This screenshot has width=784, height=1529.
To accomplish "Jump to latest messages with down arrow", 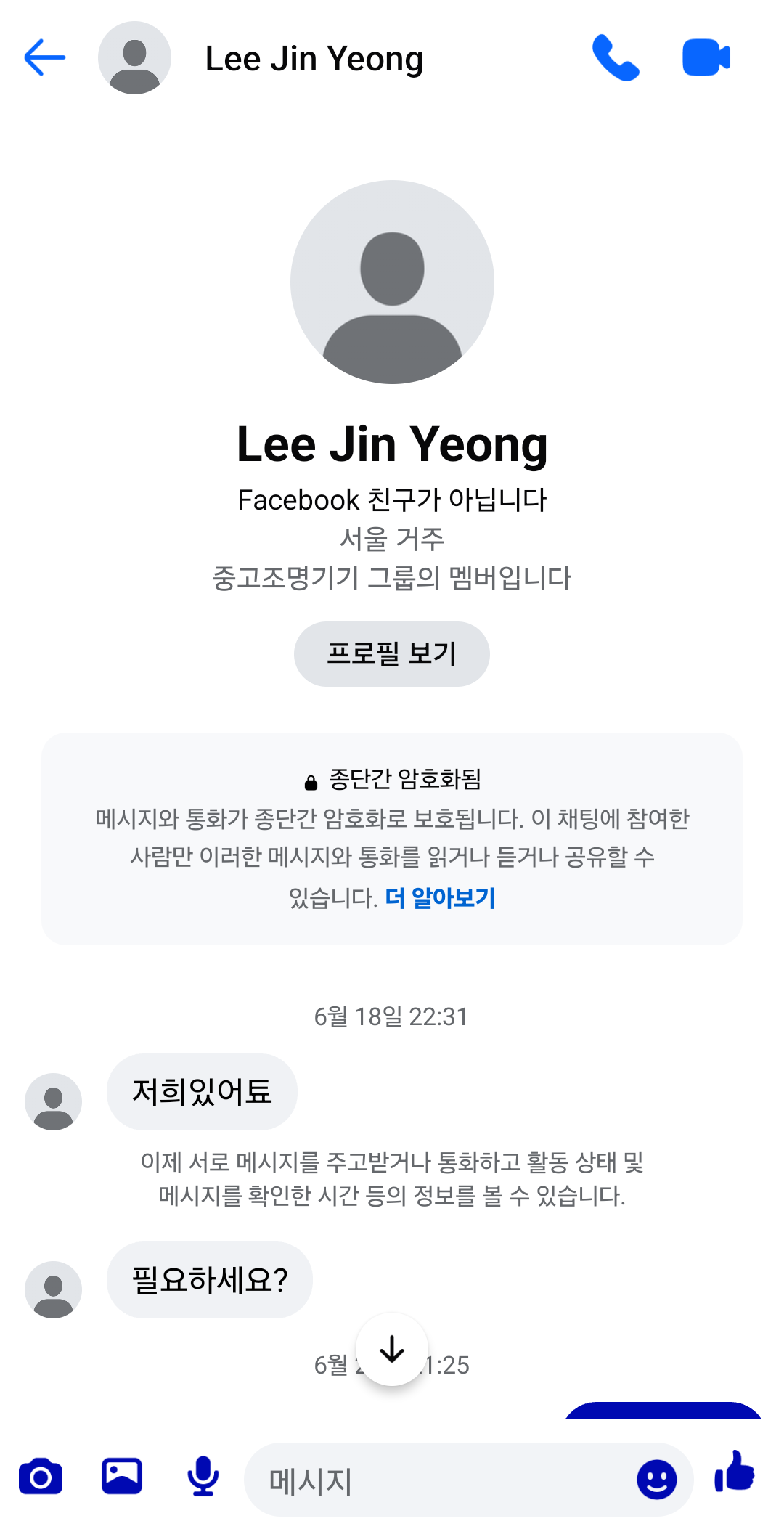I will click(x=392, y=1349).
